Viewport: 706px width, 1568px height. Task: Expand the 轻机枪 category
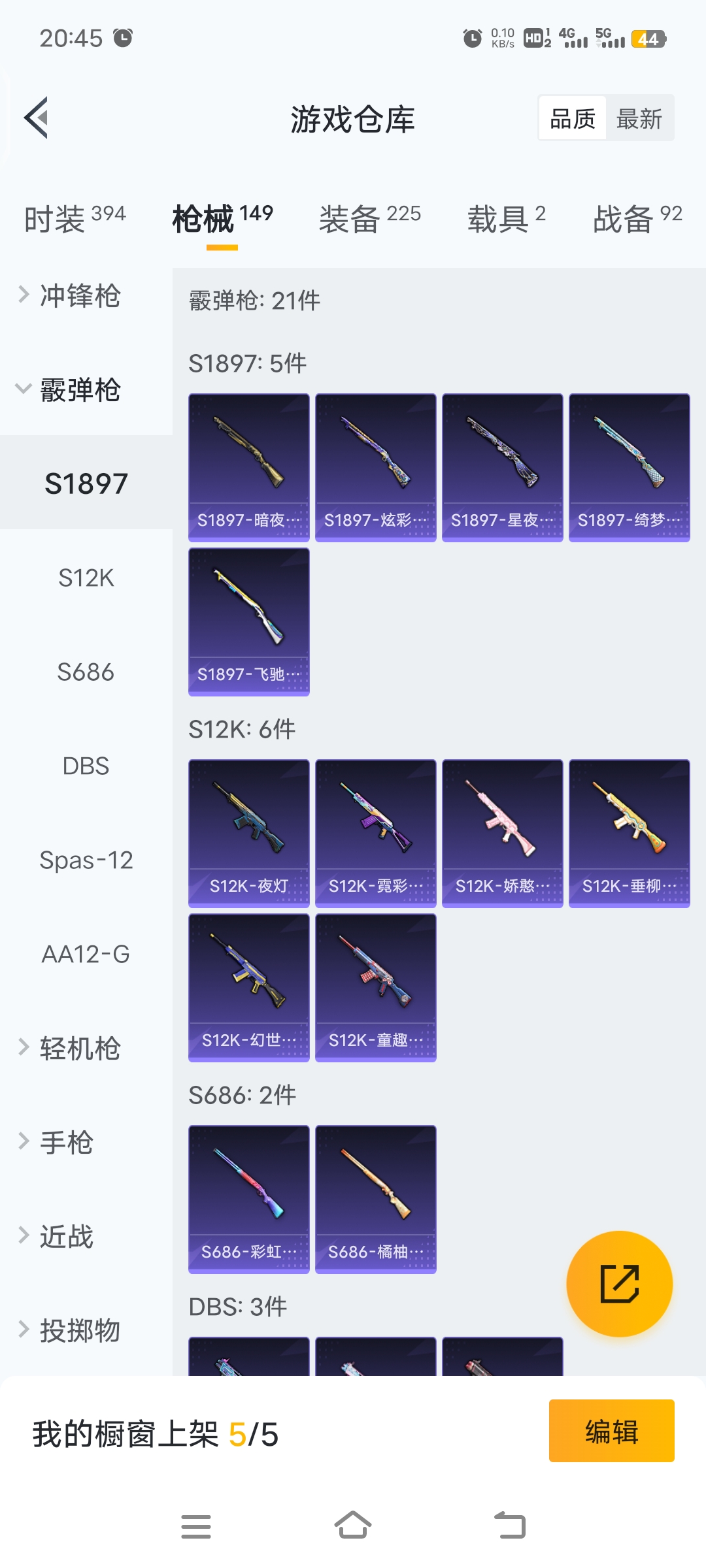[80, 1048]
